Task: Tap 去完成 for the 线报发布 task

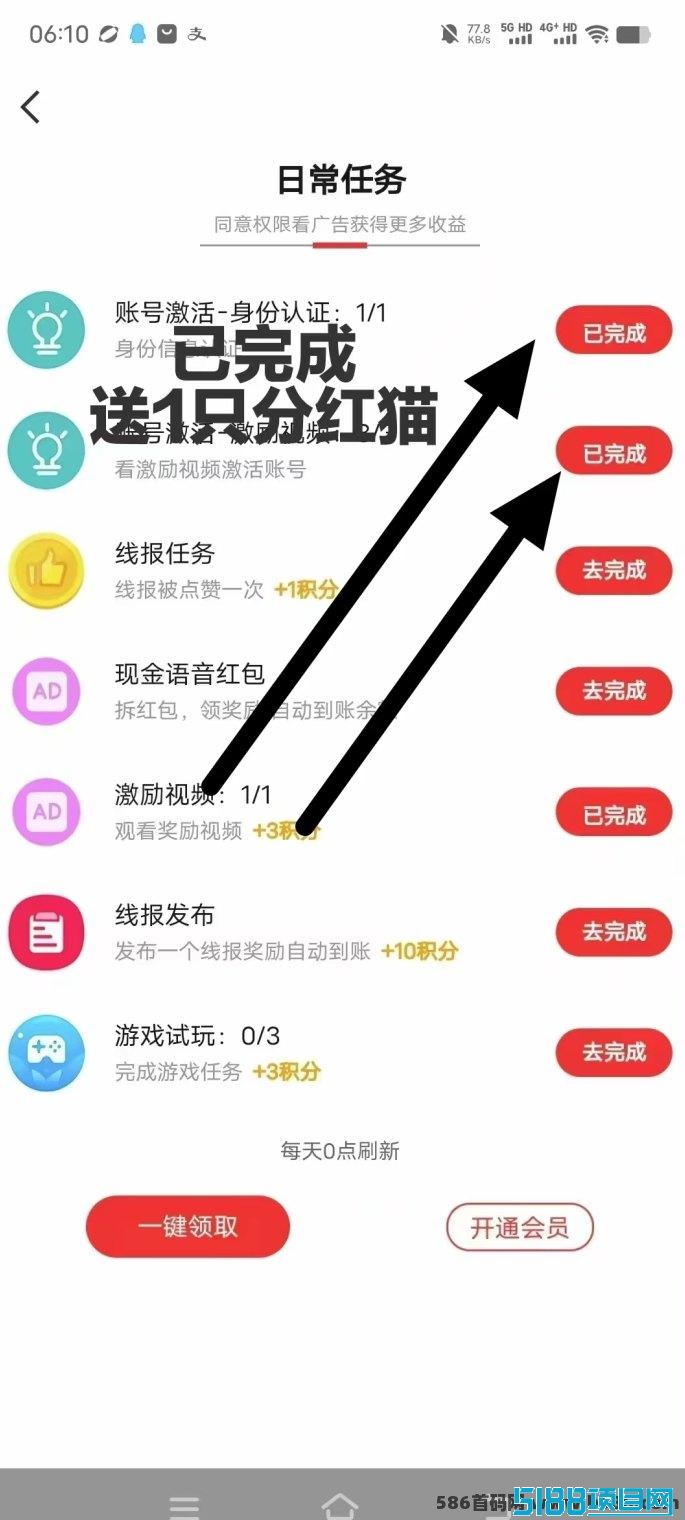Action: click(614, 932)
